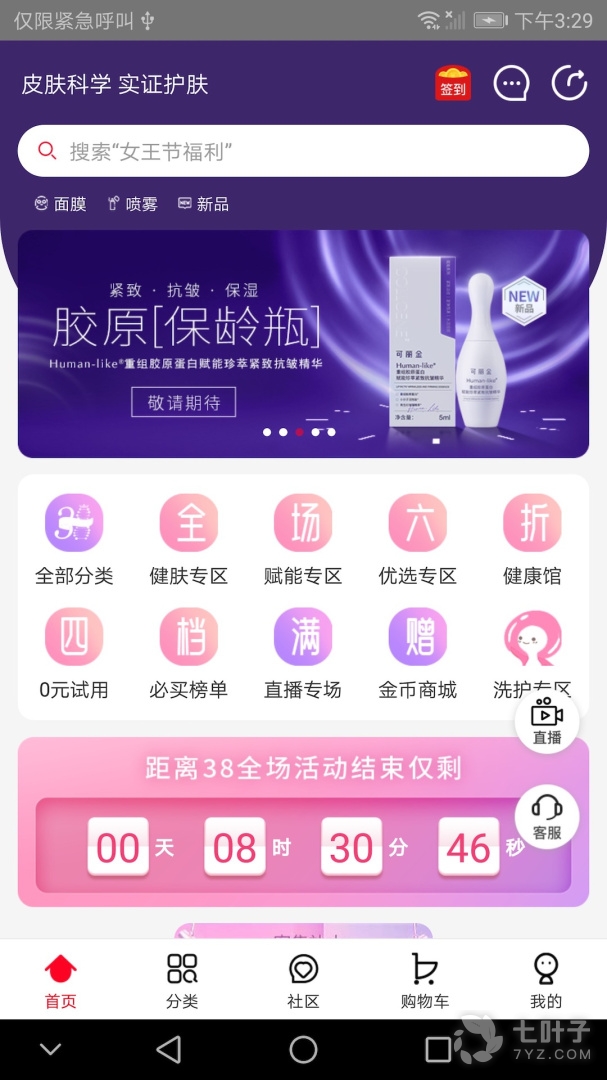Open 必买榜单 ranking list
This screenshot has height=1080, width=607.
(189, 655)
